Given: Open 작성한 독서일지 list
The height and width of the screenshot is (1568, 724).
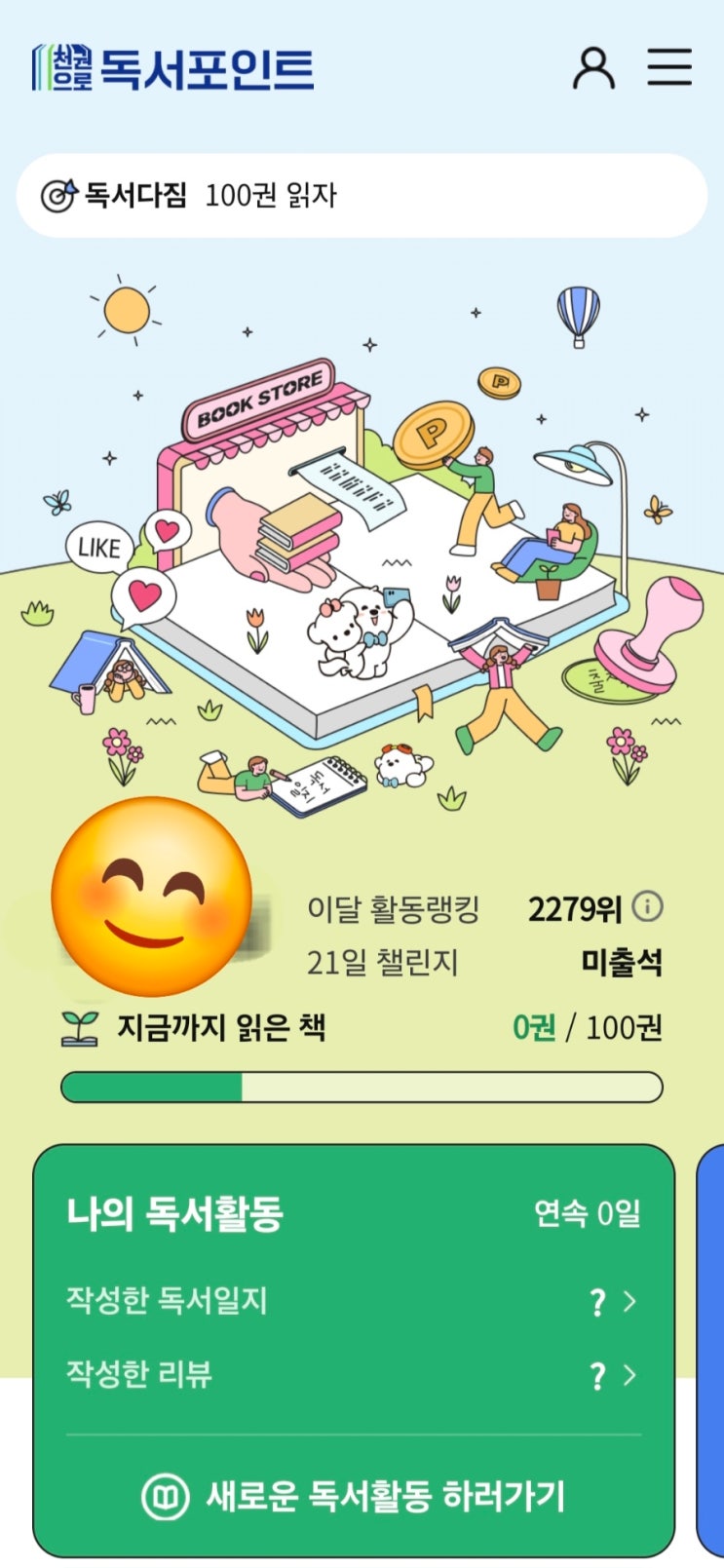Looking at the screenshot, I should (x=353, y=1301).
